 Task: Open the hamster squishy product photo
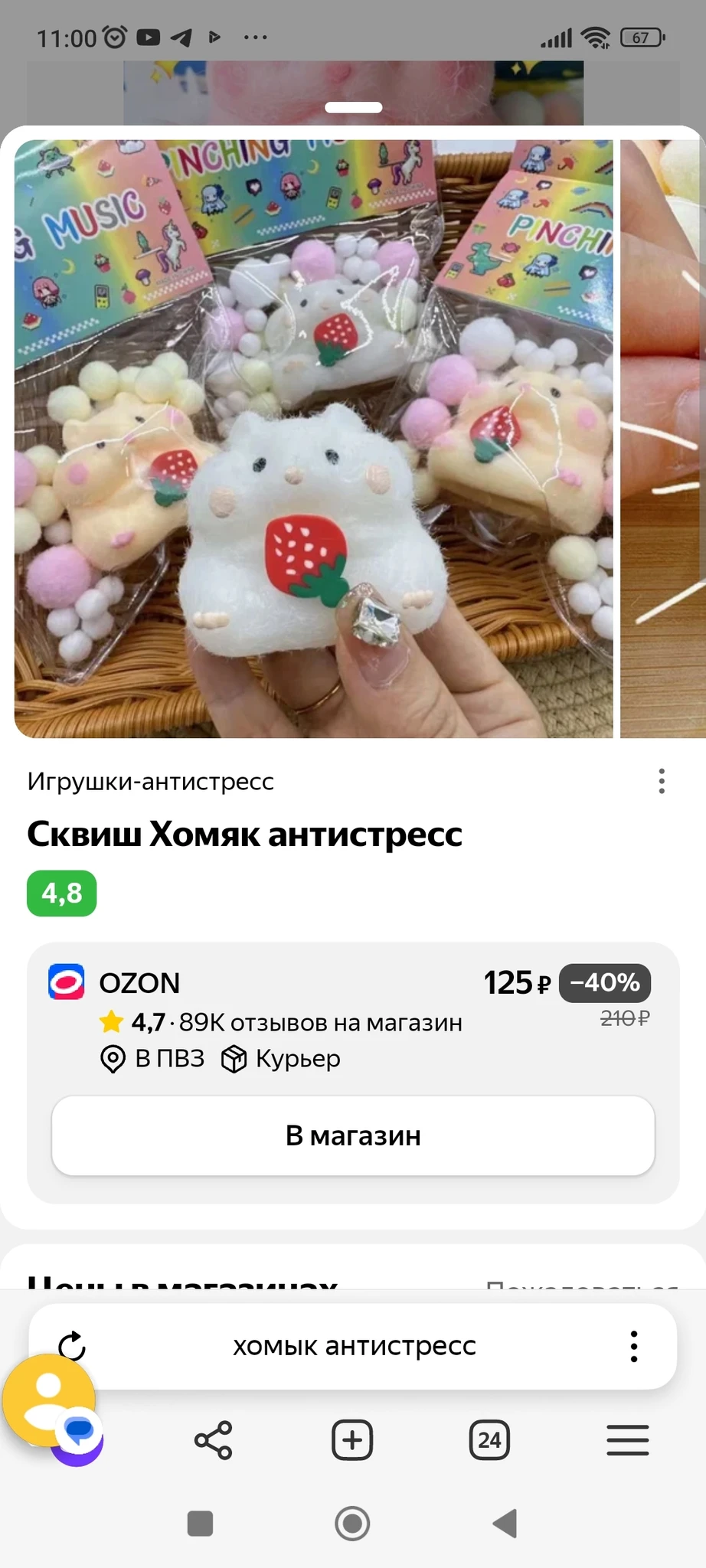coord(314,439)
